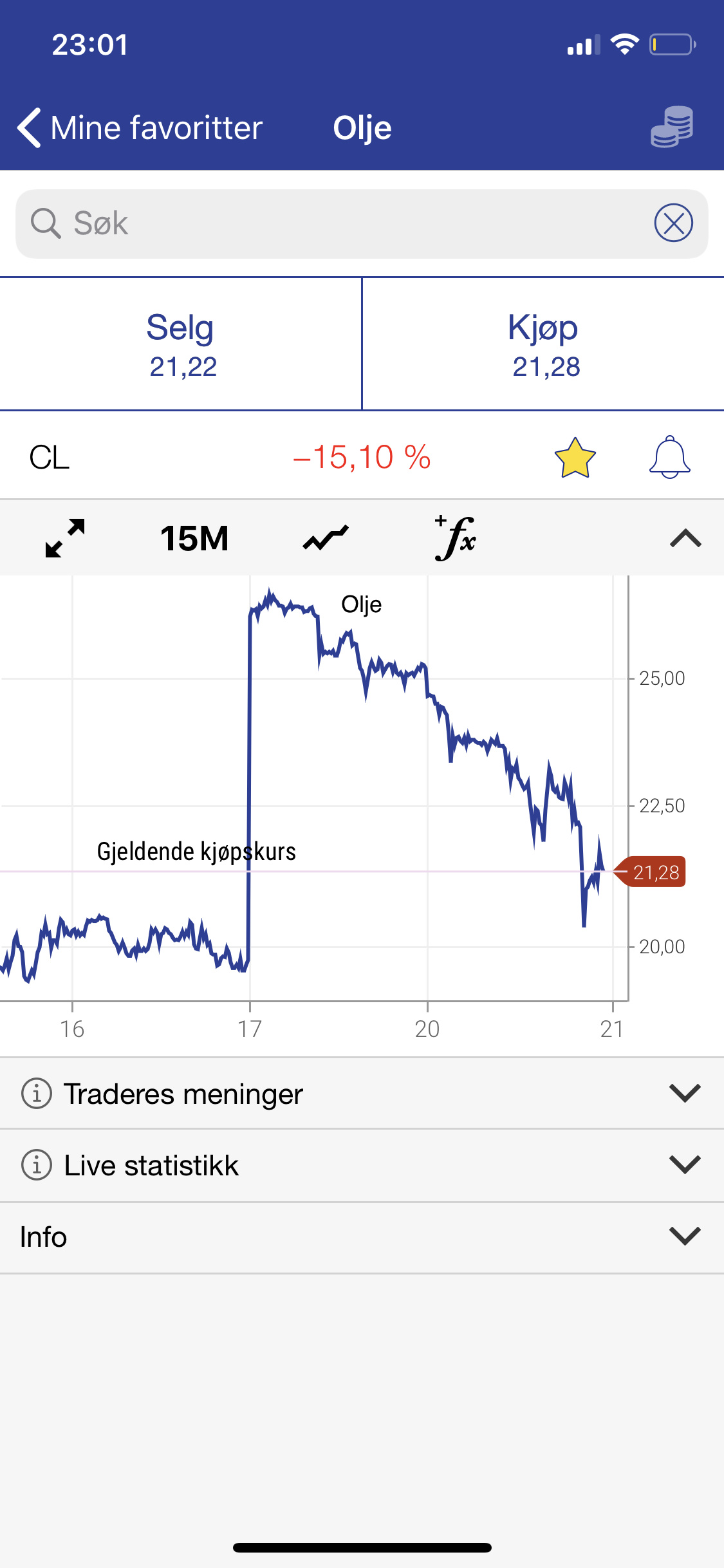Clear the search field
724x1568 pixels.
(x=673, y=223)
